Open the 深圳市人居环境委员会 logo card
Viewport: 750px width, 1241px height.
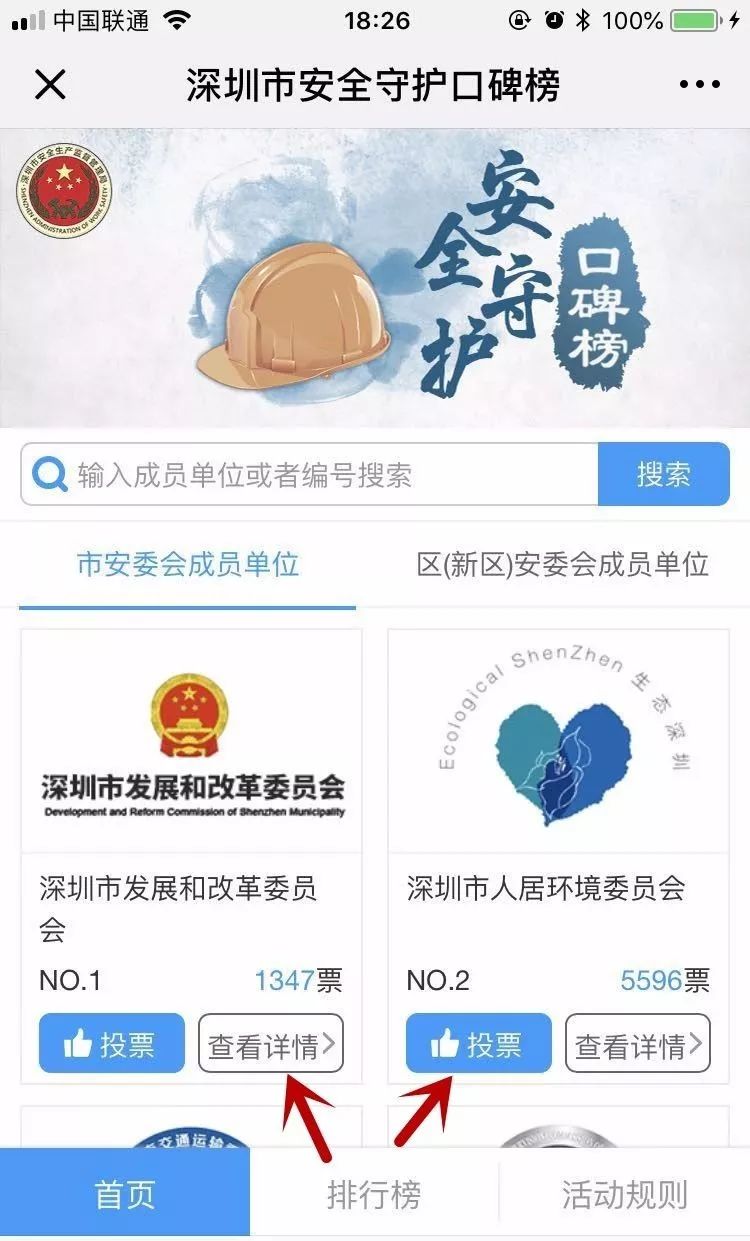tap(558, 742)
